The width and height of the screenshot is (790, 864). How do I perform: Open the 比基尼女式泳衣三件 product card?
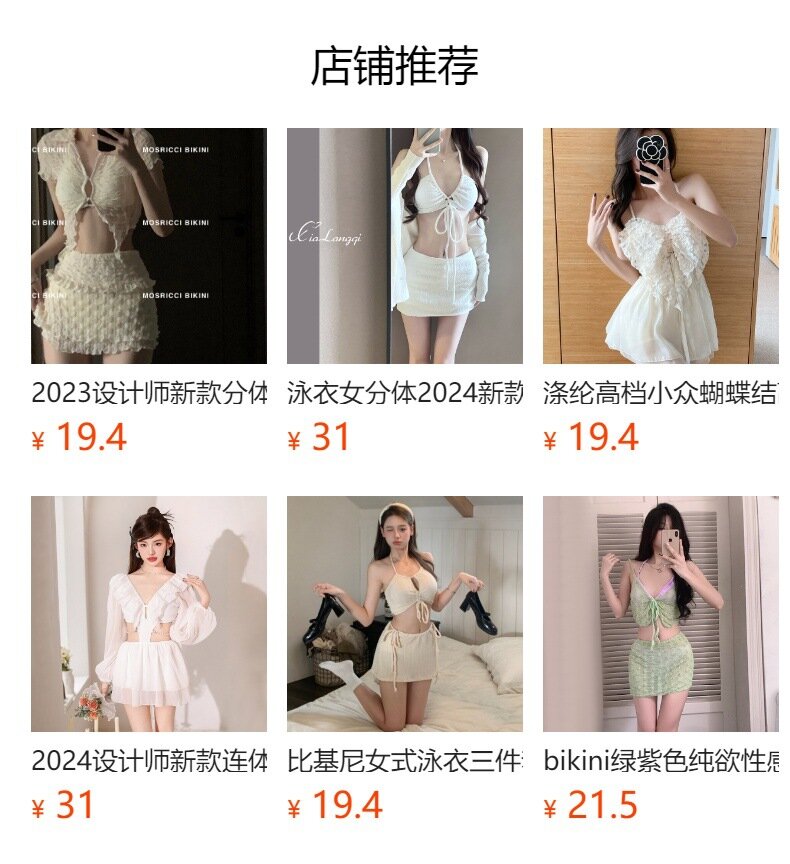405,614
